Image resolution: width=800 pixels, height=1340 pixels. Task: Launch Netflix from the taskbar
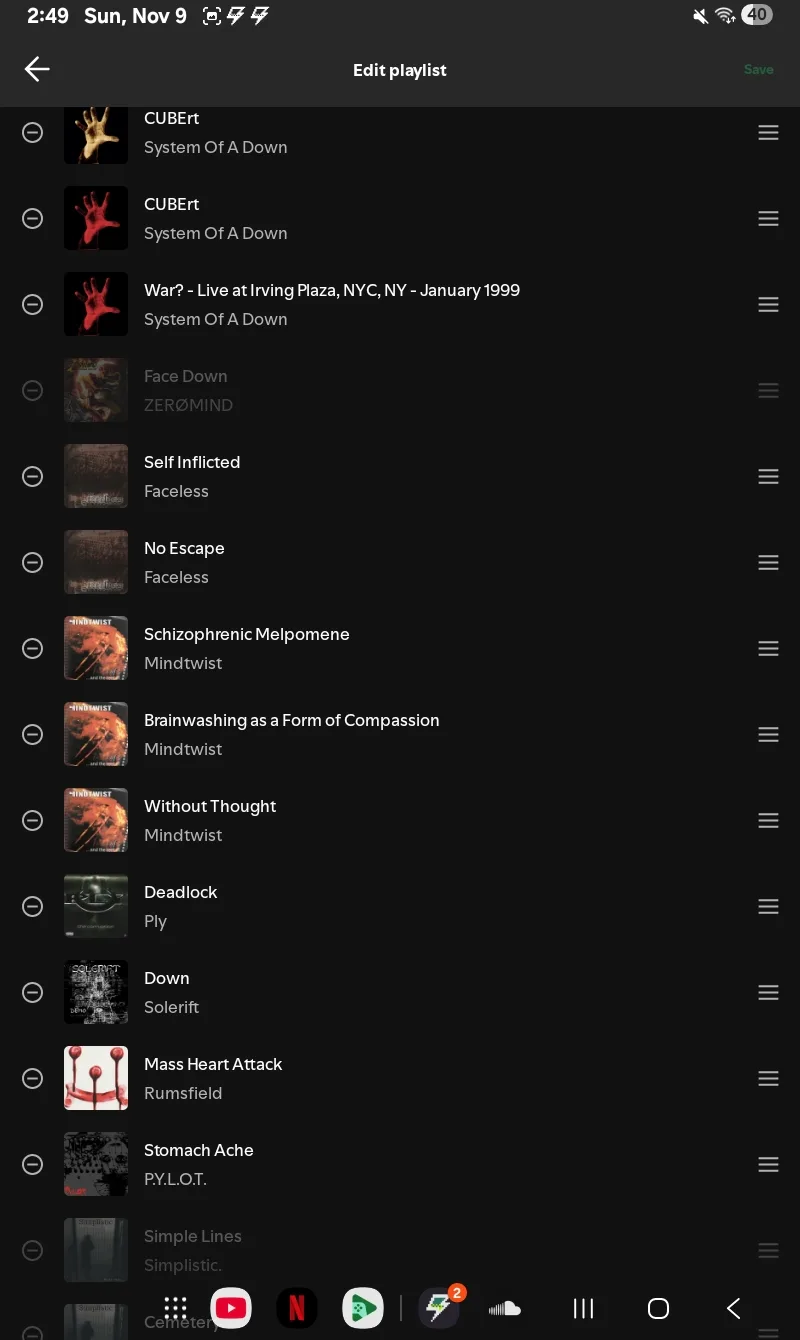297,1308
